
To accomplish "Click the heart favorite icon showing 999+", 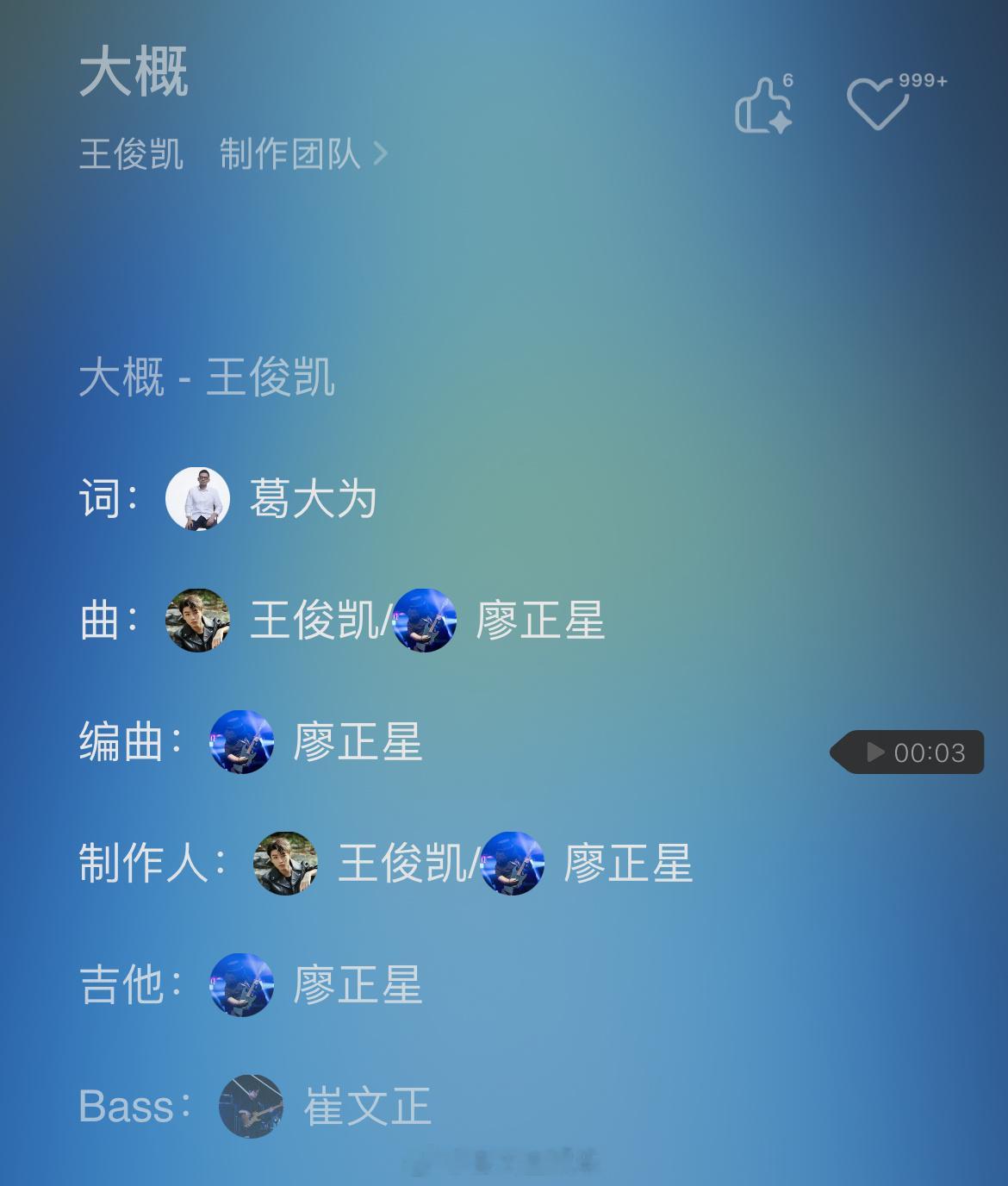I will 879,103.
